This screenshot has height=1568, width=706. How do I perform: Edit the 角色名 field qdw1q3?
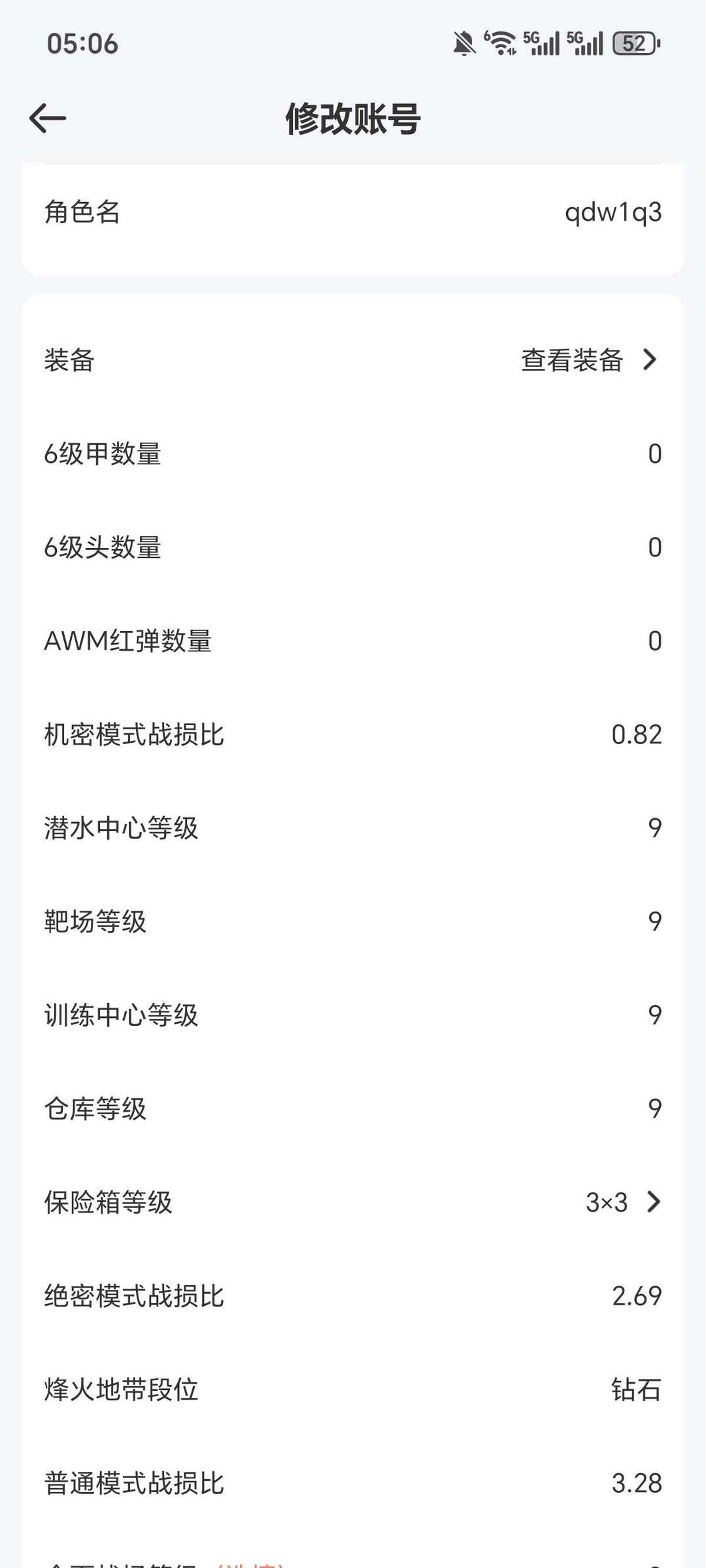(x=613, y=213)
